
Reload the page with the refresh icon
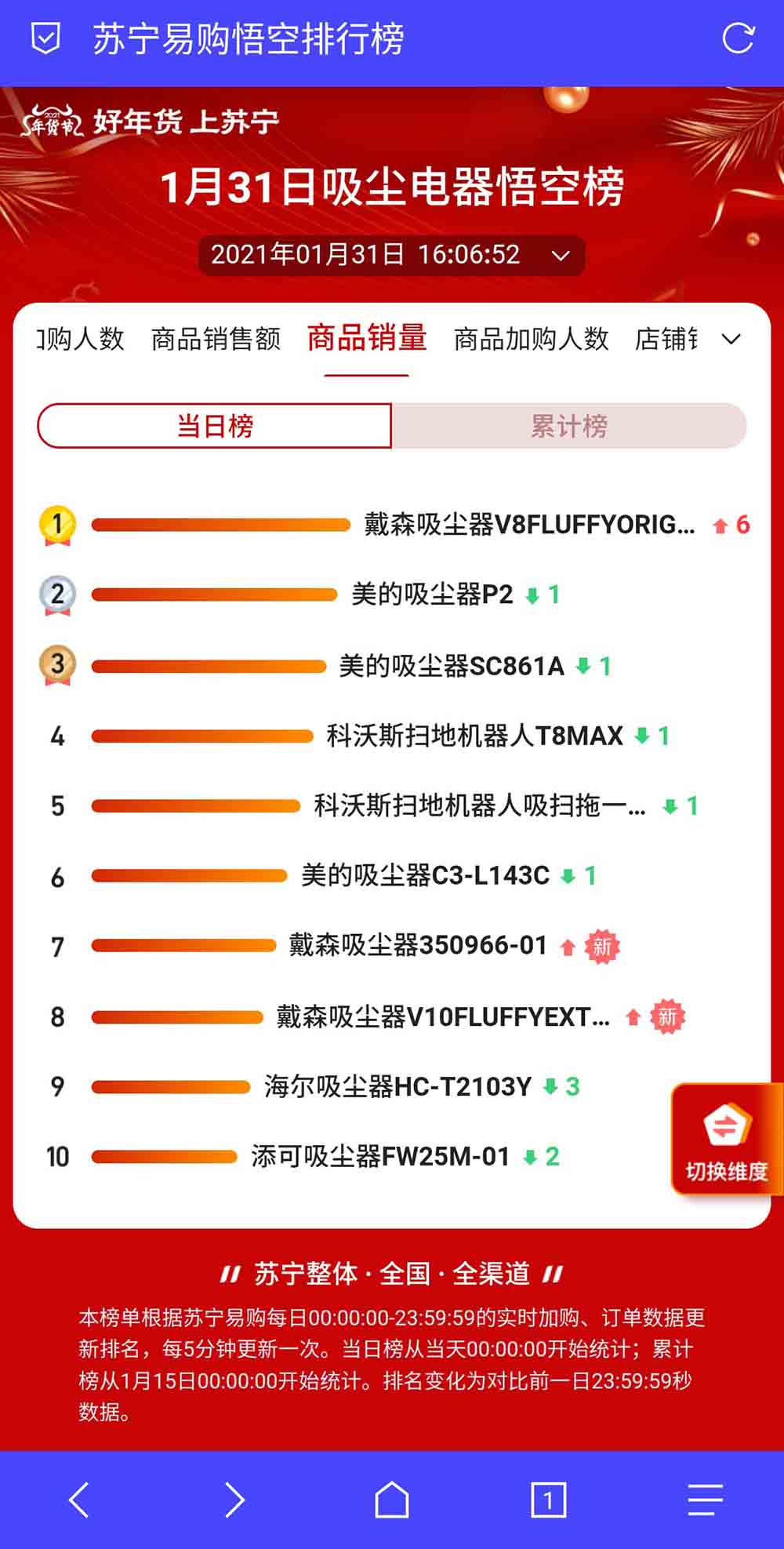click(738, 39)
